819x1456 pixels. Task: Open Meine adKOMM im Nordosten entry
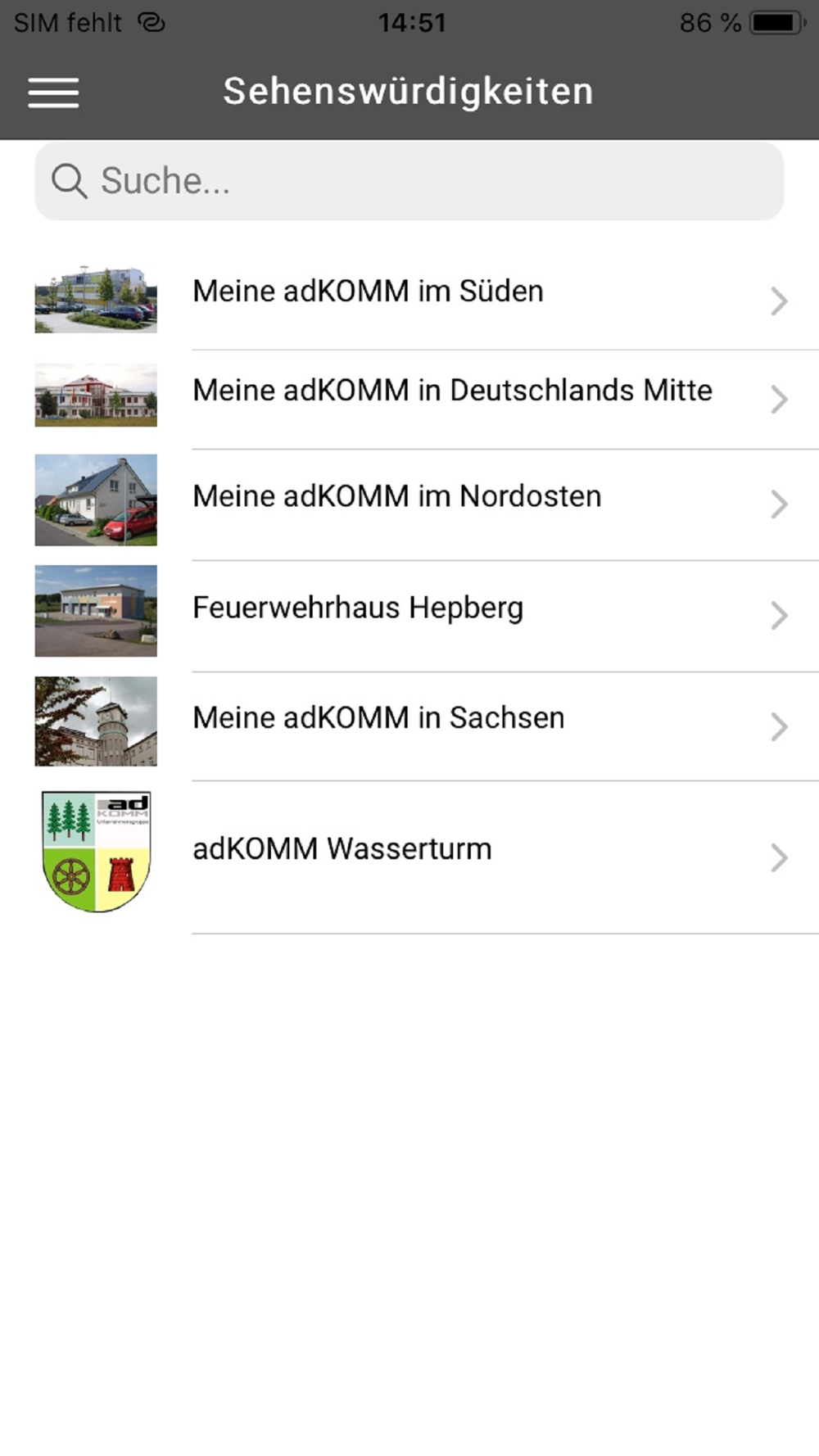tap(409, 504)
